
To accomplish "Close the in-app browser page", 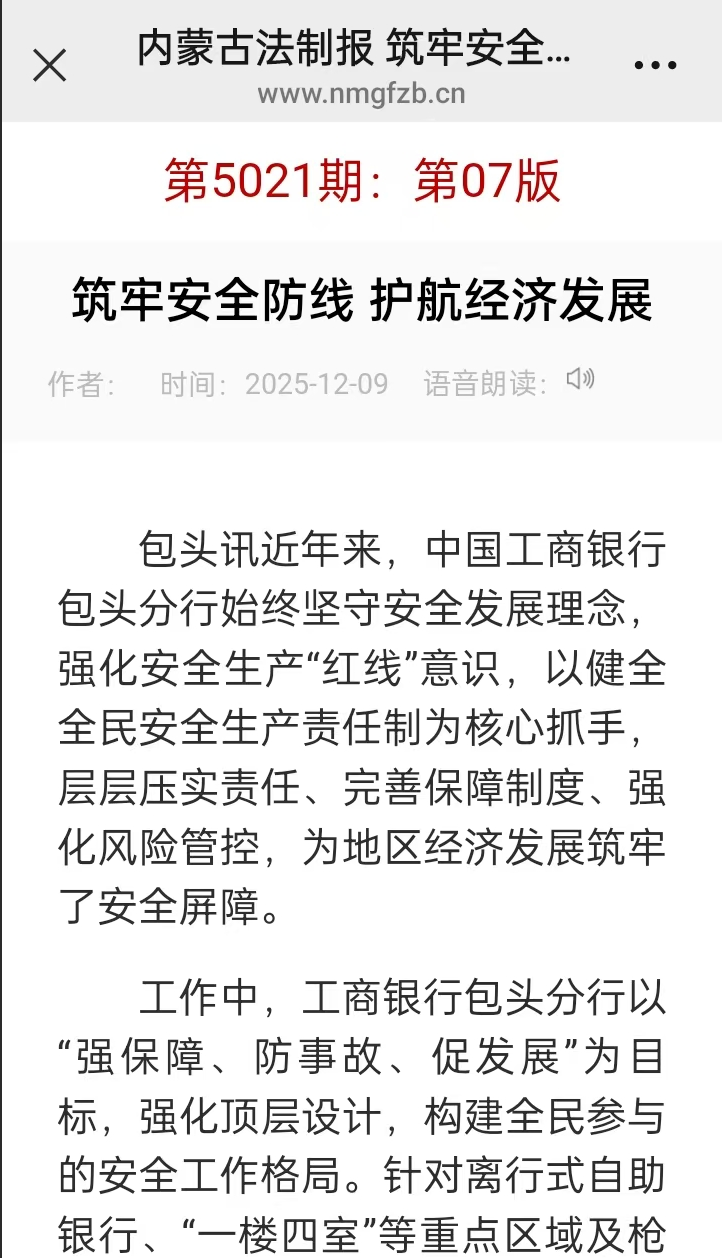I will [x=49, y=65].
